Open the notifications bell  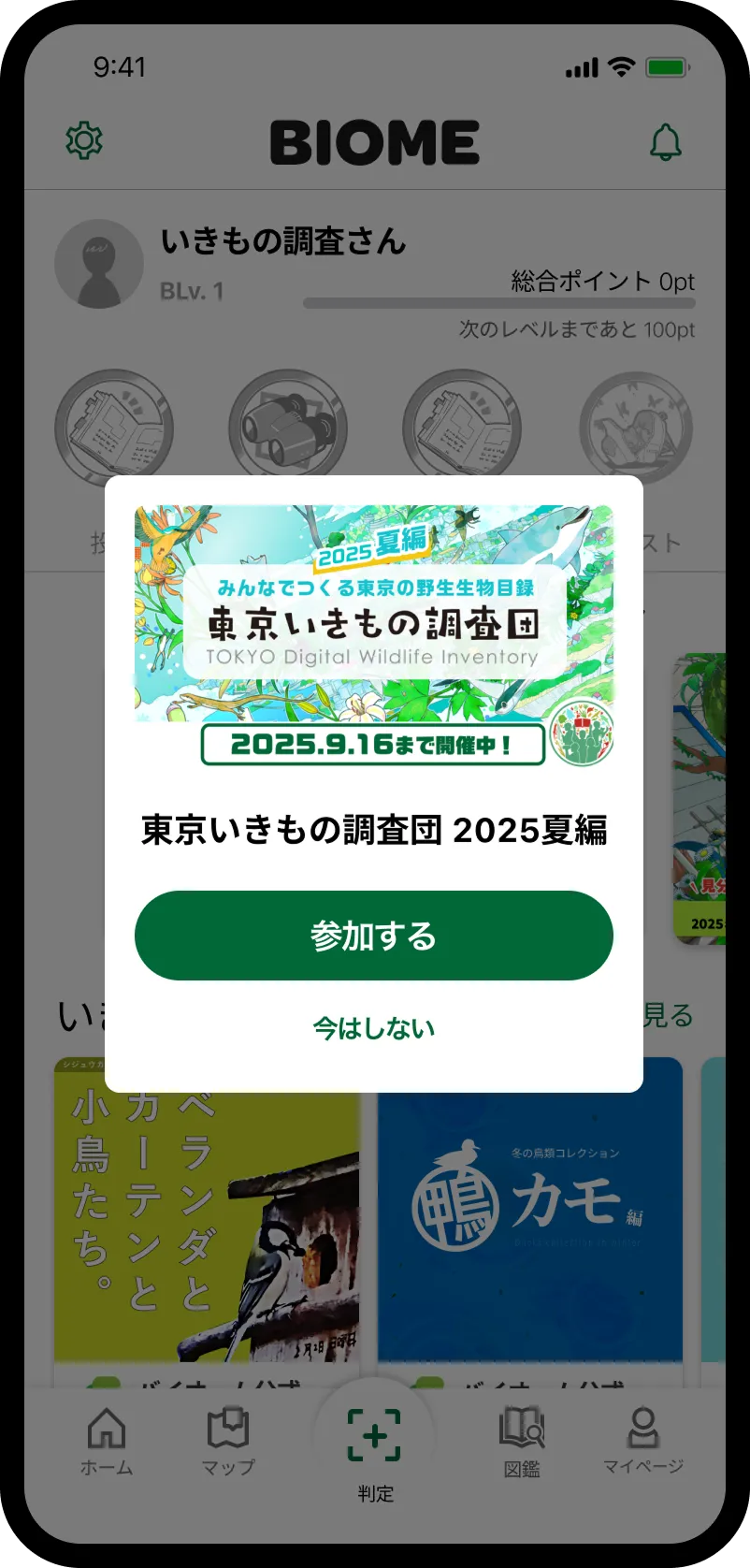[x=666, y=142]
